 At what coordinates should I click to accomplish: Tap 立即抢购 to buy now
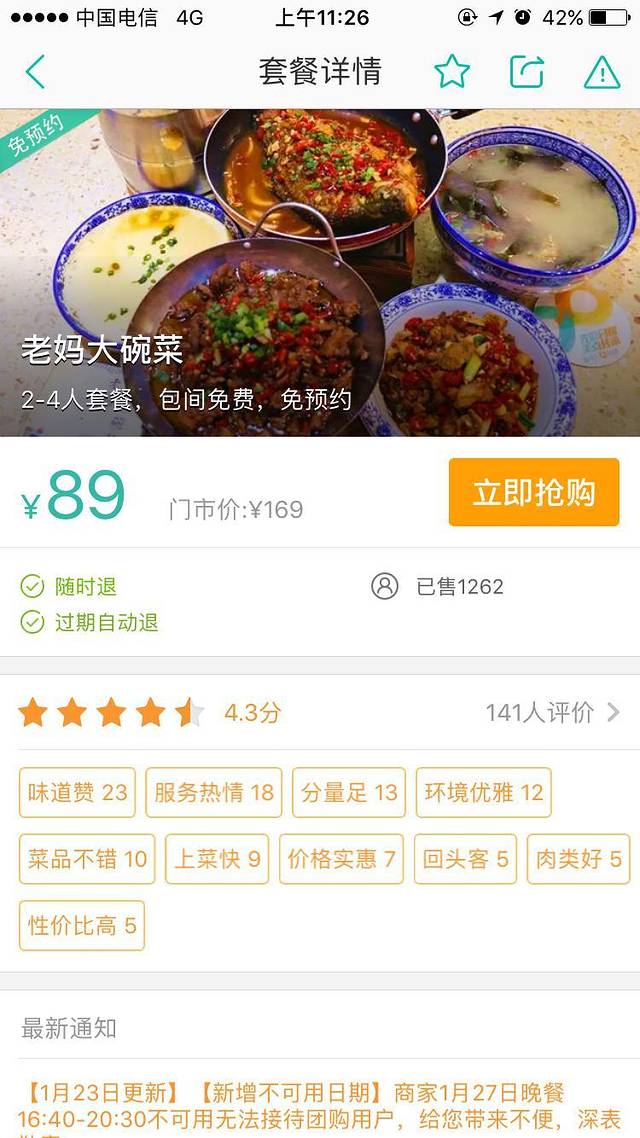point(534,492)
